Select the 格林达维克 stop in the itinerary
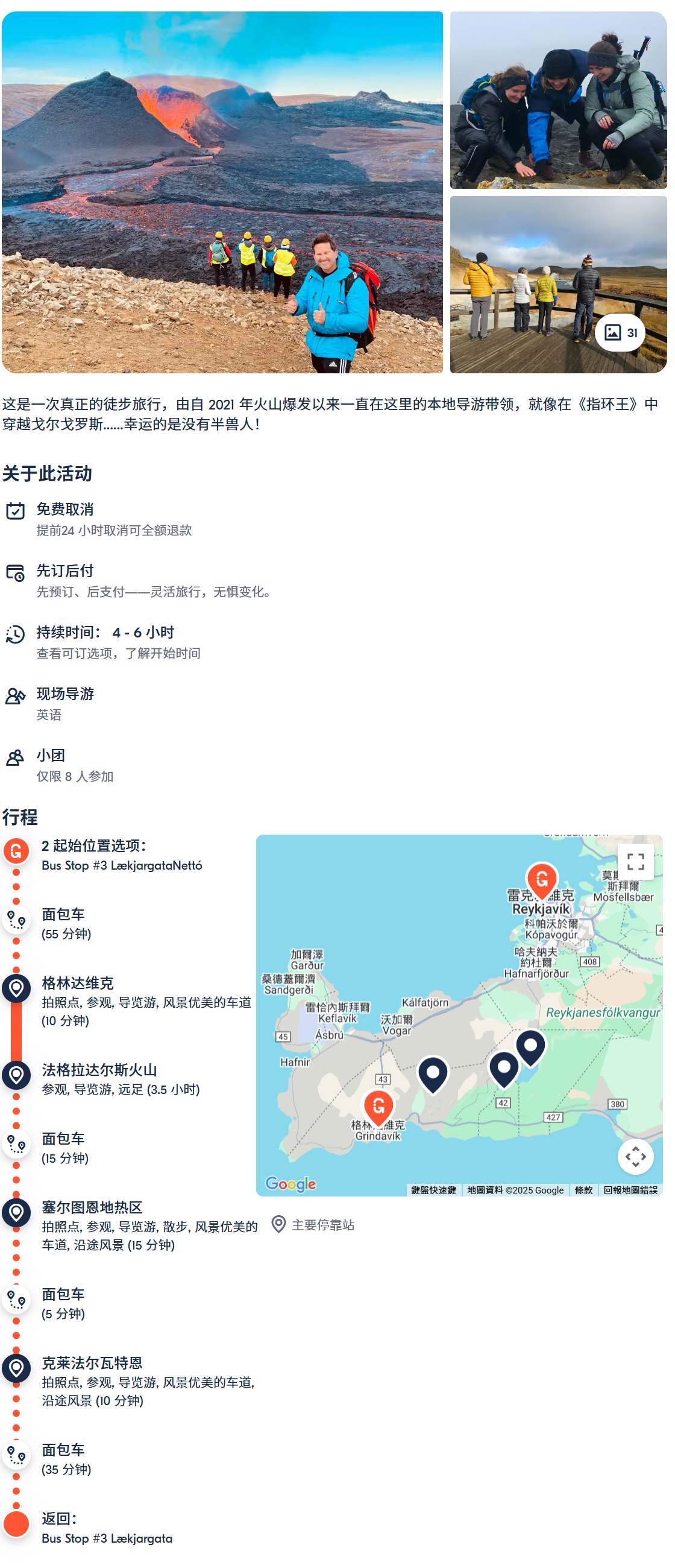675x1568 pixels. [x=77, y=983]
